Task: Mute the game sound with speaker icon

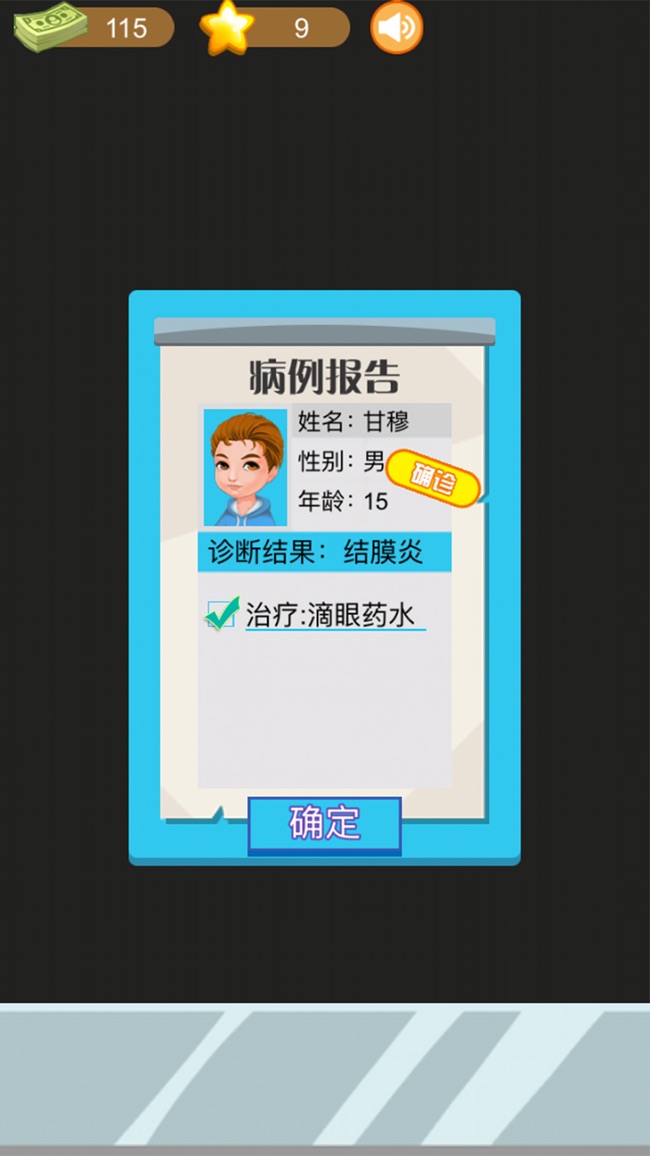Action: click(x=396, y=28)
